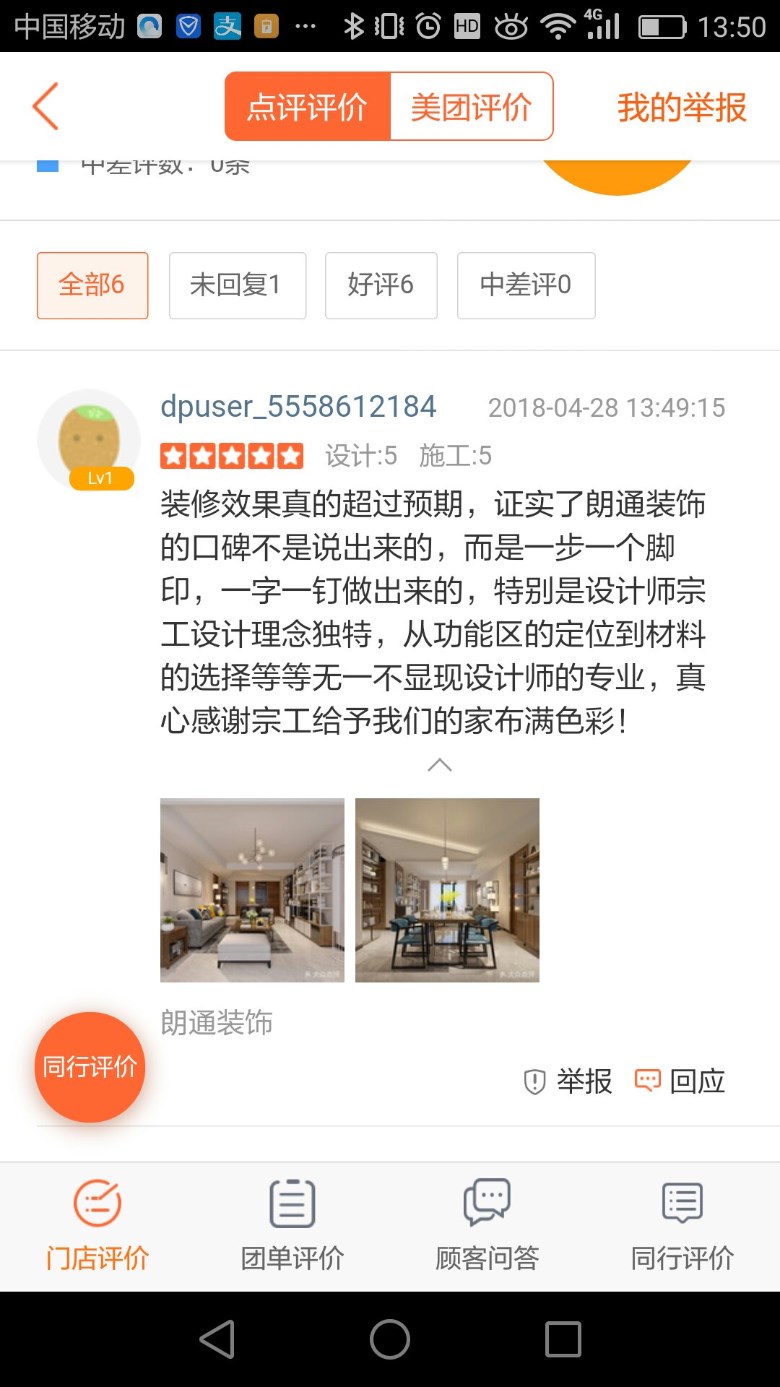Filter by 好评6 reviews
The image size is (780, 1387).
click(381, 285)
